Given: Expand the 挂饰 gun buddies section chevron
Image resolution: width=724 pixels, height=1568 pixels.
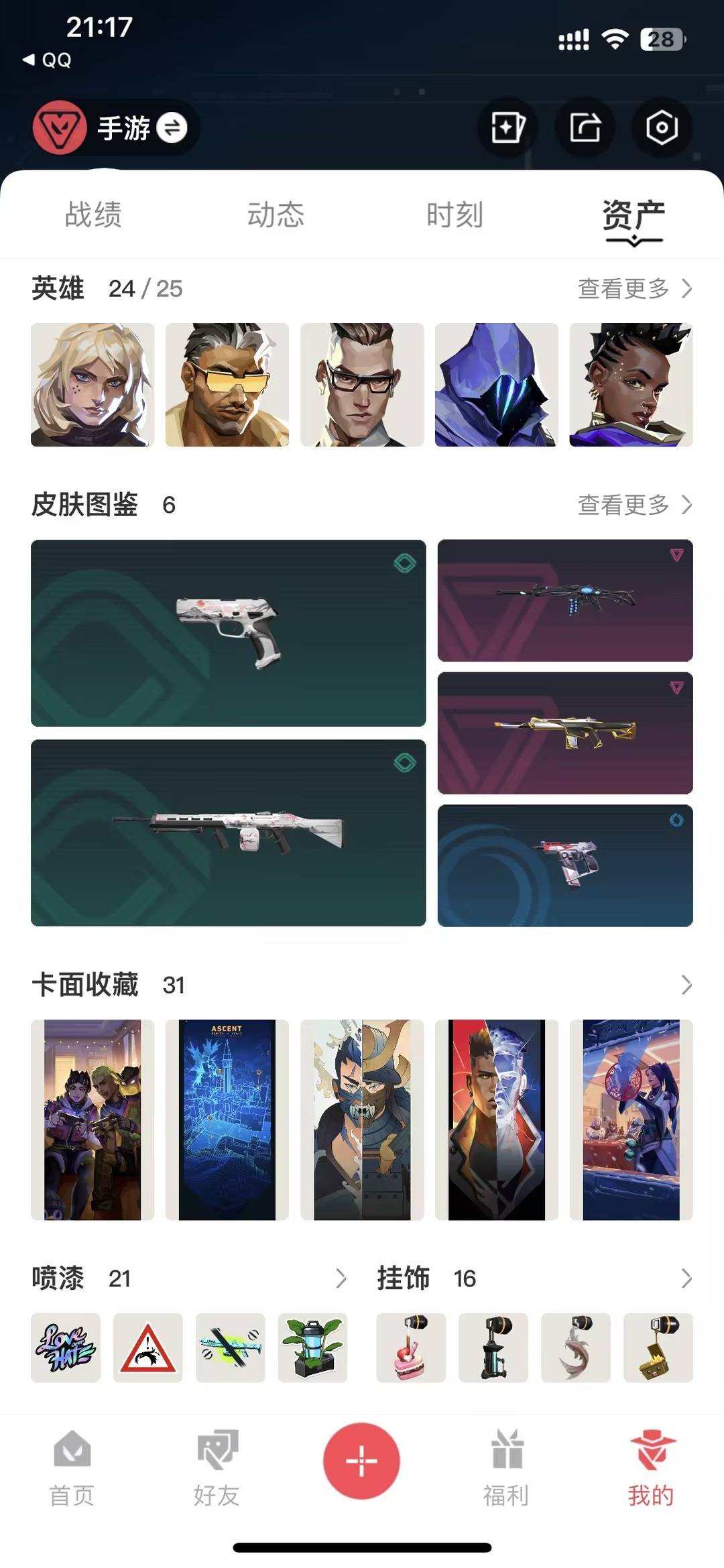Looking at the screenshot, I should [685, 1278].
